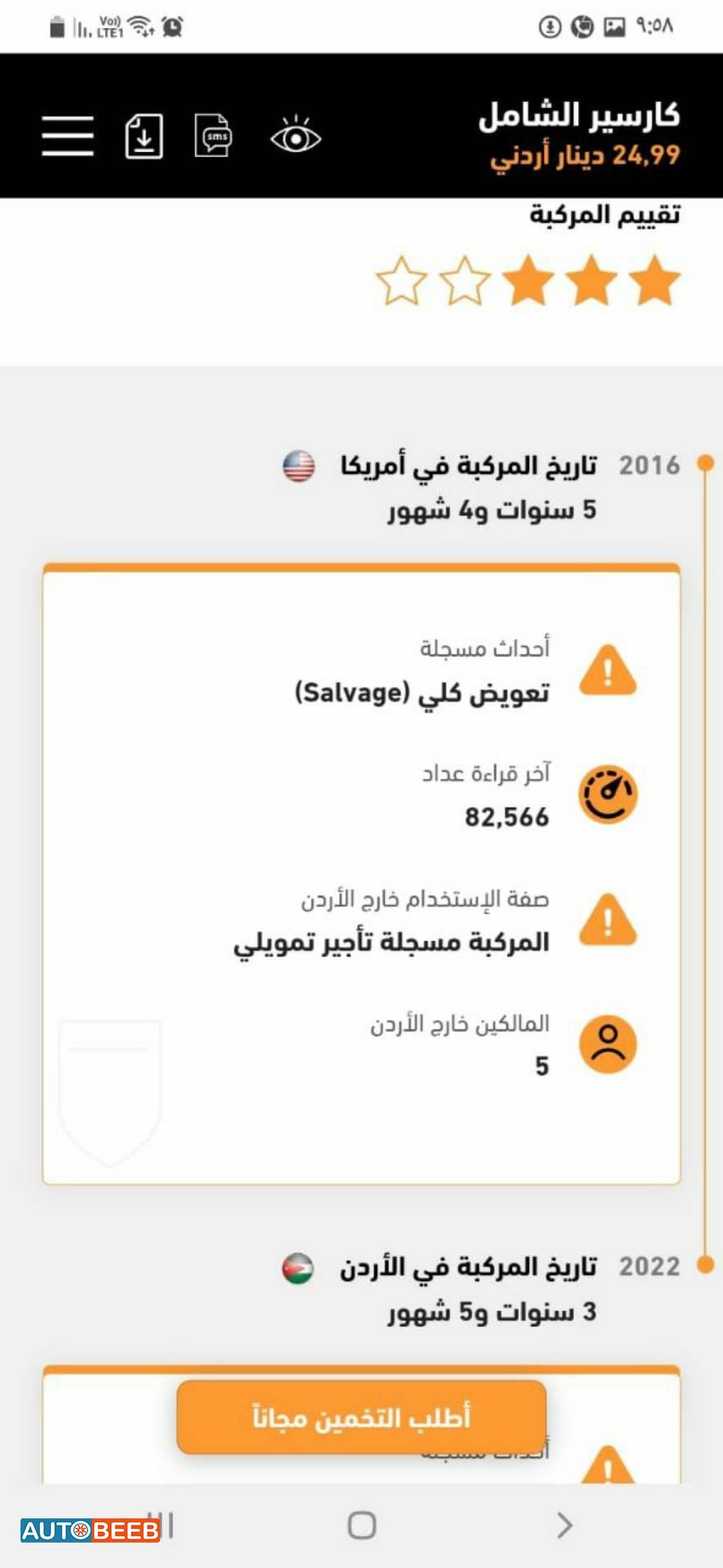Tap the orange أطلب التخمين مجاناً button

pyautogui.click(x=361, y=1417)
